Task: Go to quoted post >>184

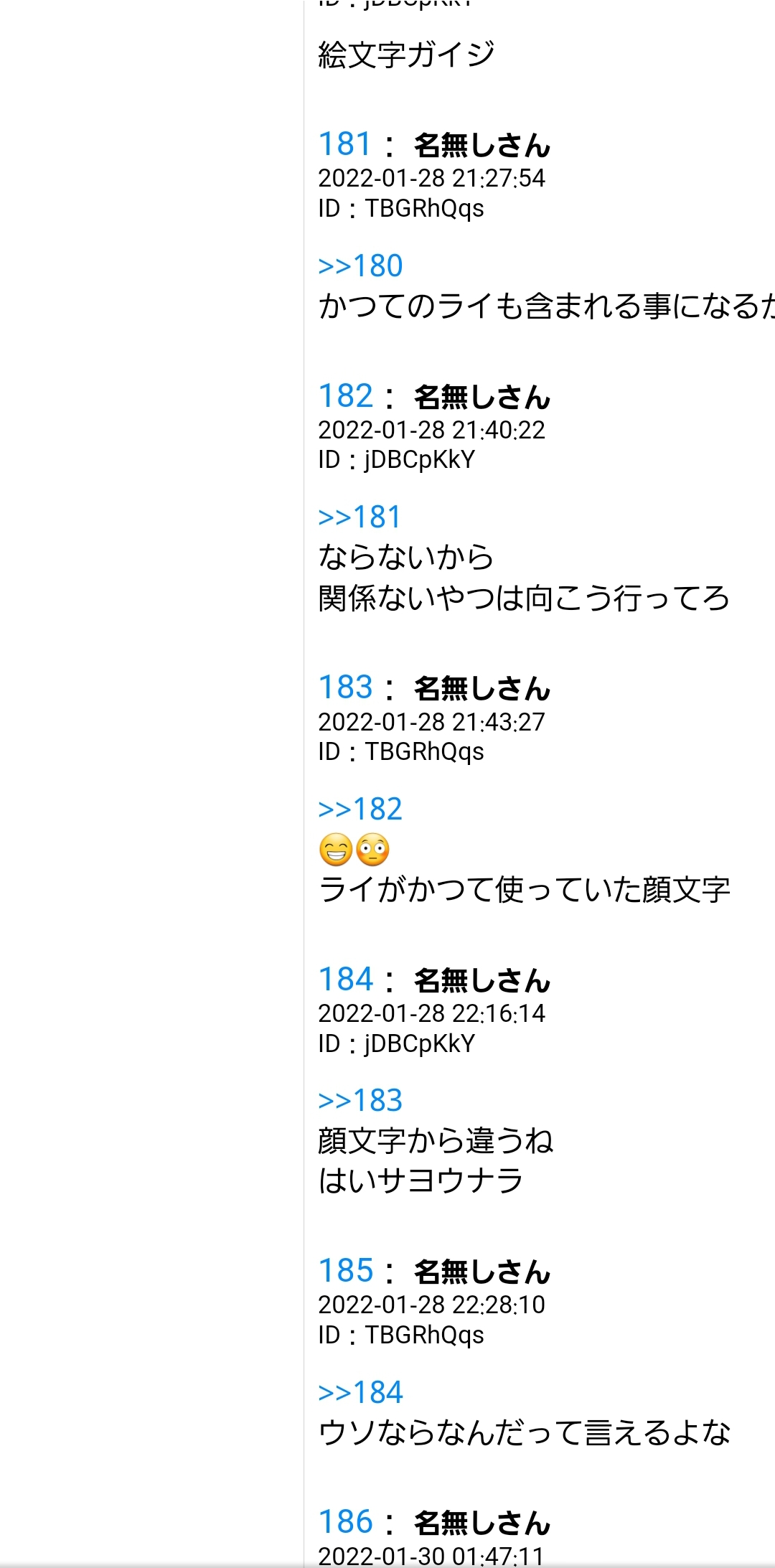Action: (x=360, y=1393)
